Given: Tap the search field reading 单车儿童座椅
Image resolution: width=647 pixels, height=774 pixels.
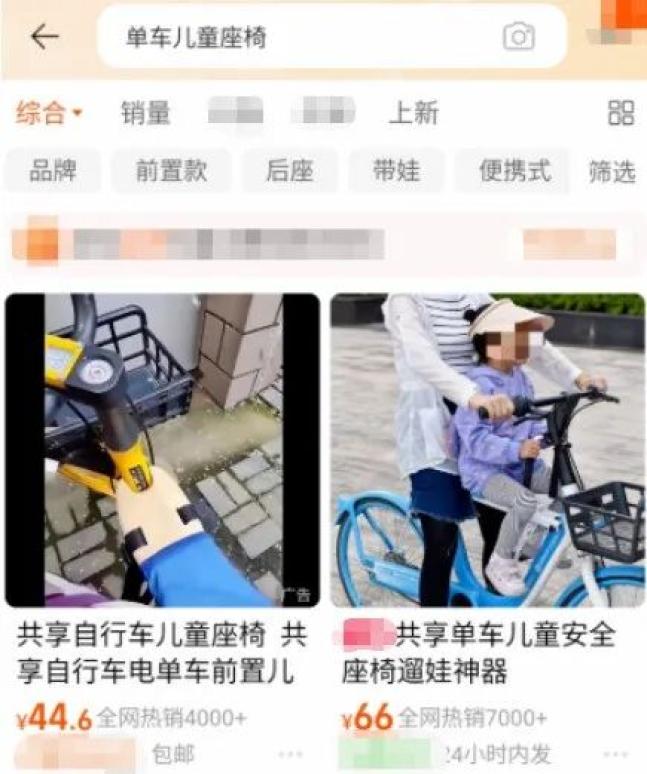Looking at the screenshot, I should tap(300, 38).
